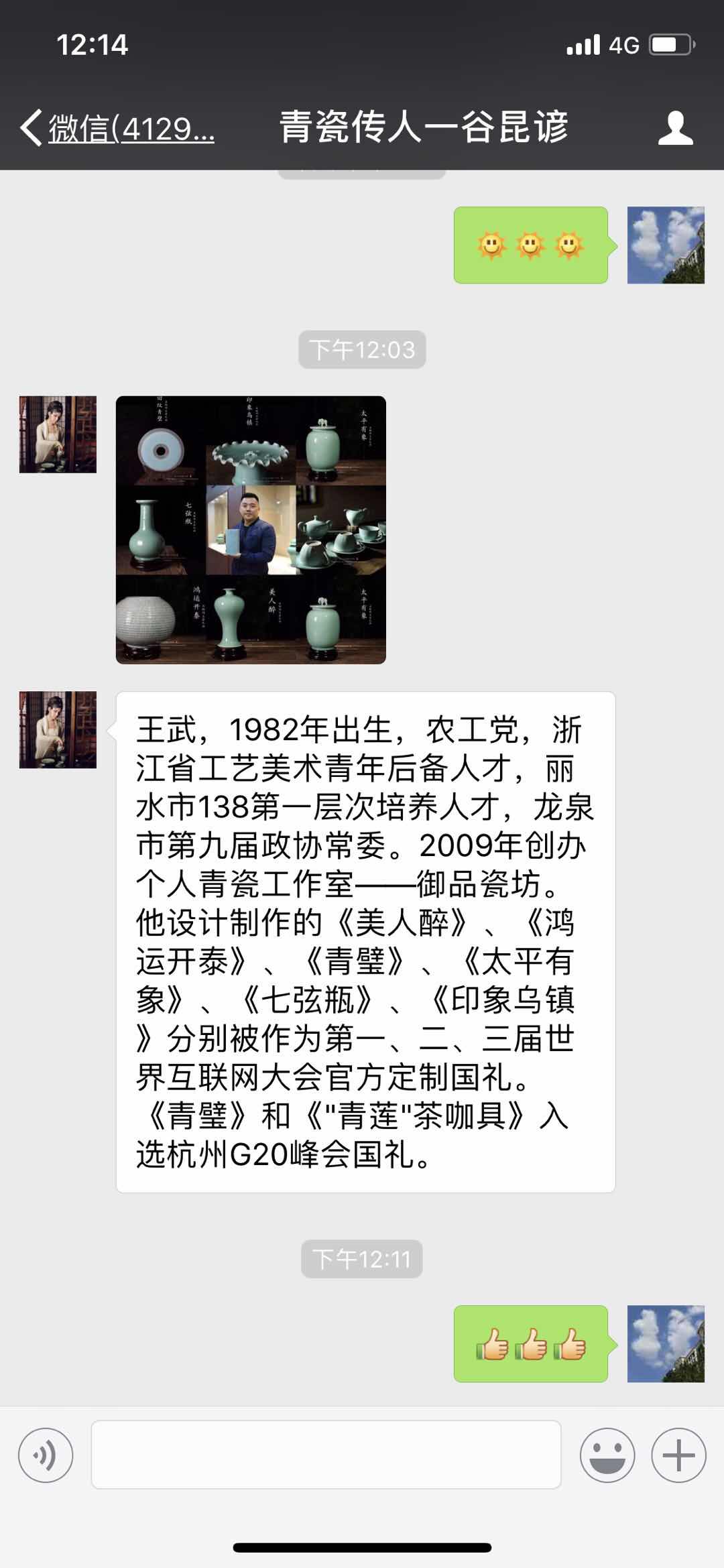Switch to voice message input
This screenshot has height=1568, width=724.
(46, 1455)
